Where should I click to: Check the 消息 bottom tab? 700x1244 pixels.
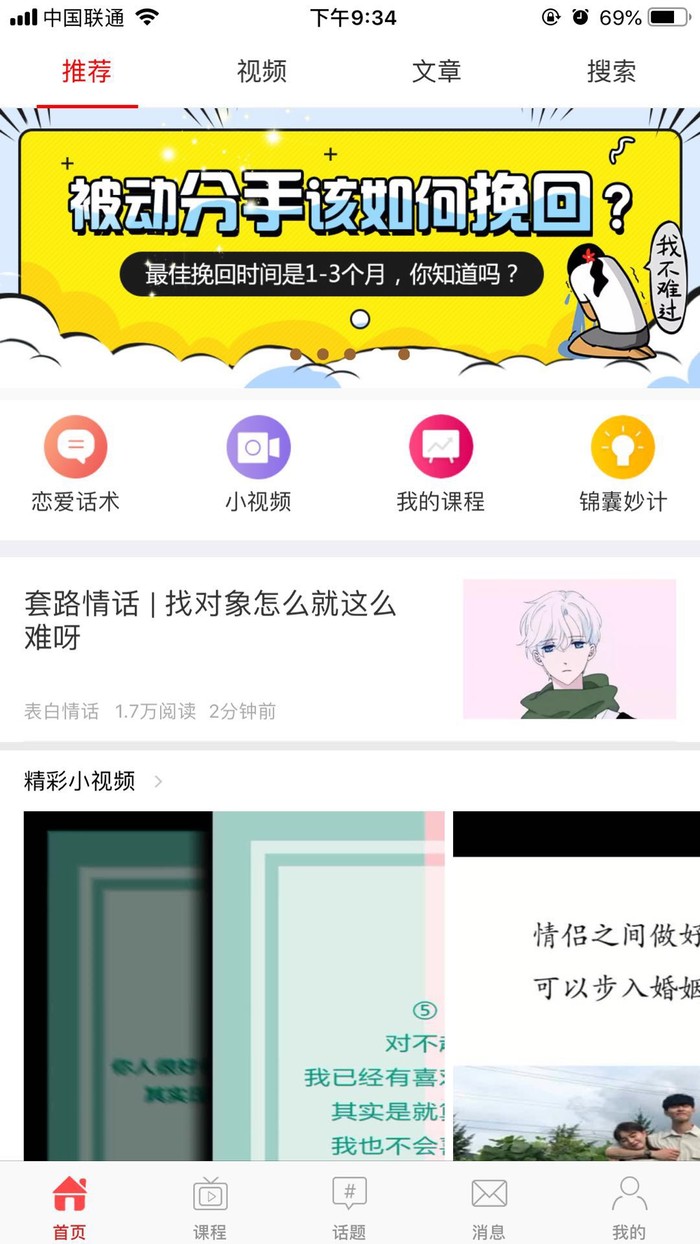tap(489, 1206)
